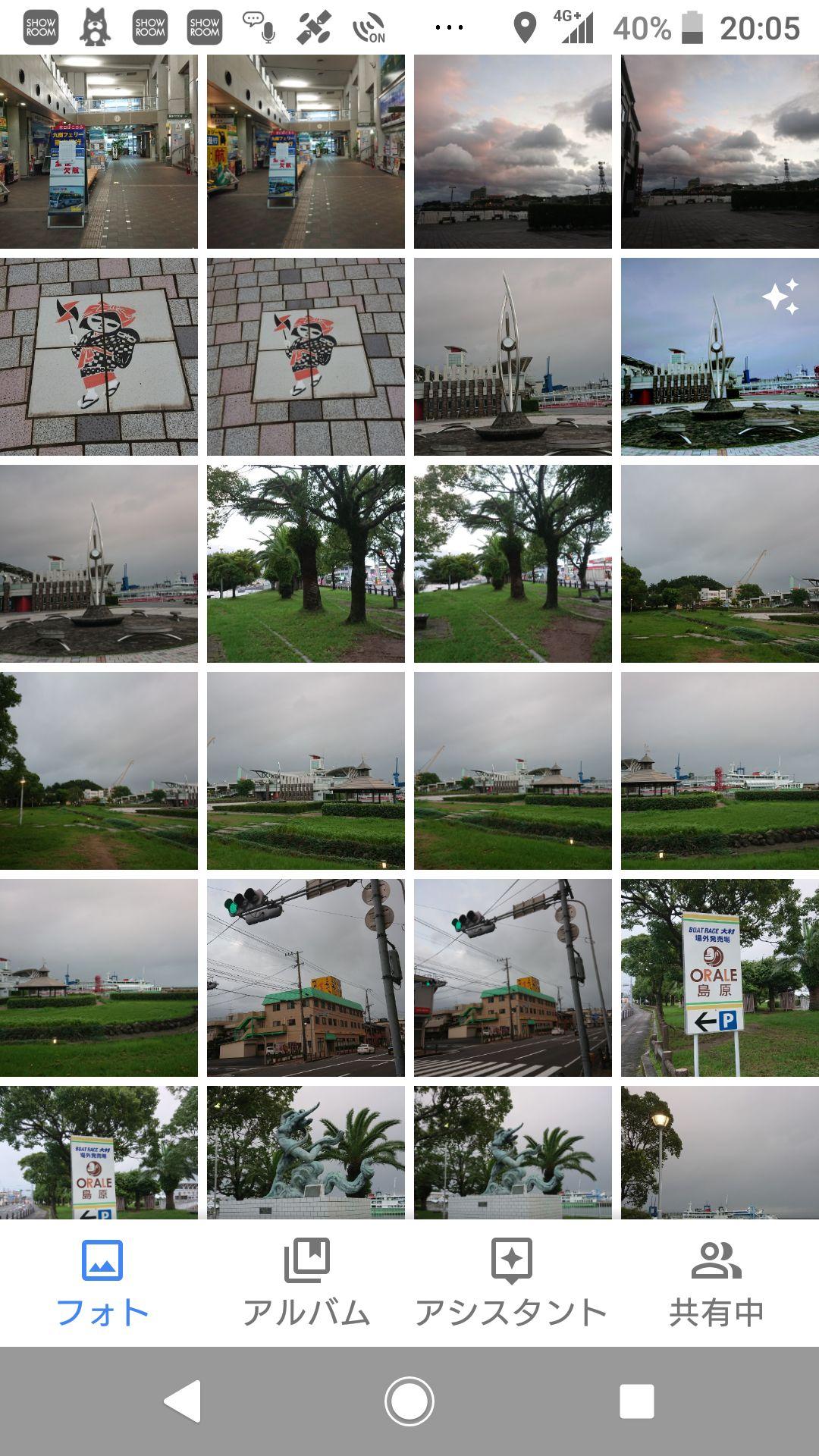Open the large ORALE 島原 parking sign photo
819x1456 pixels.
click(720, 977)
